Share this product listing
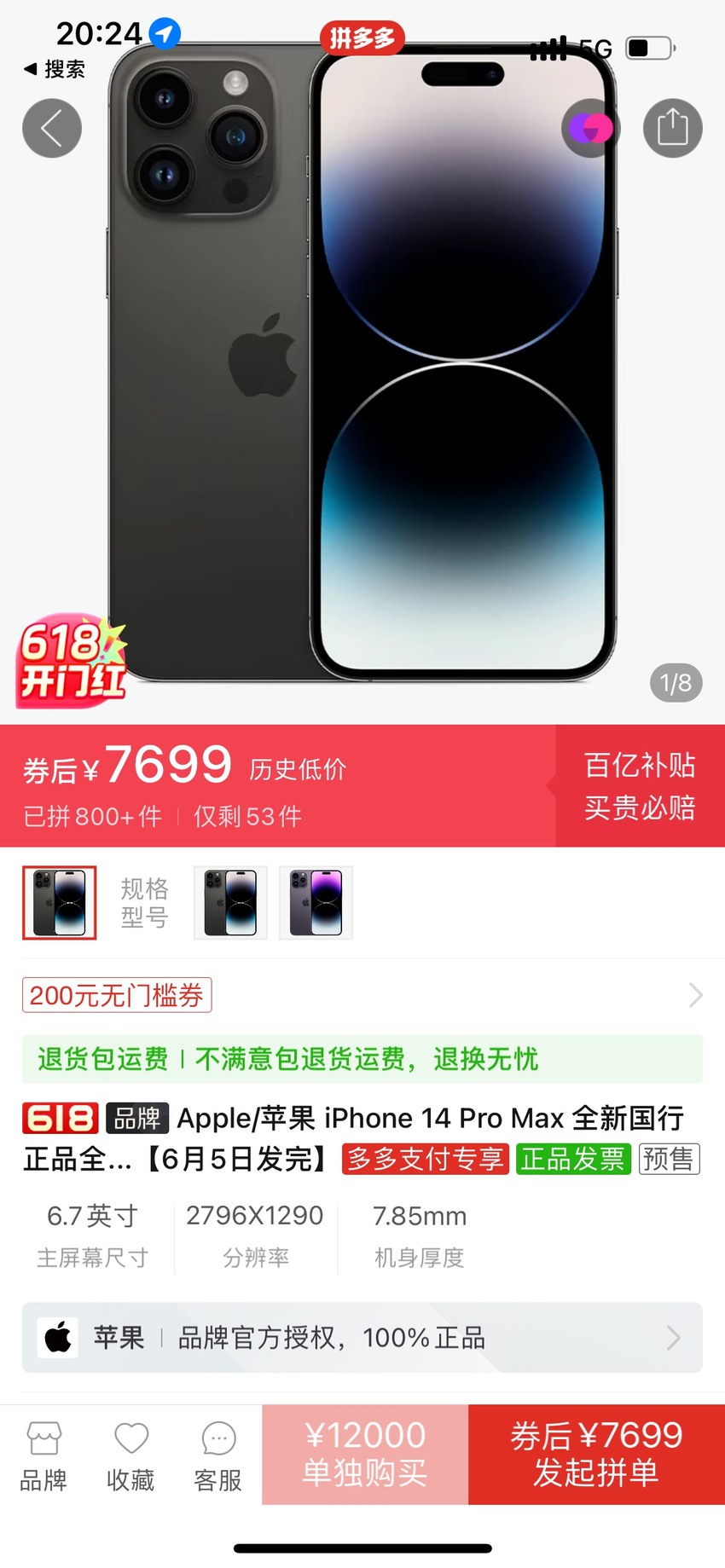The width and height of the screenshot is (725, 1568). 672,128
